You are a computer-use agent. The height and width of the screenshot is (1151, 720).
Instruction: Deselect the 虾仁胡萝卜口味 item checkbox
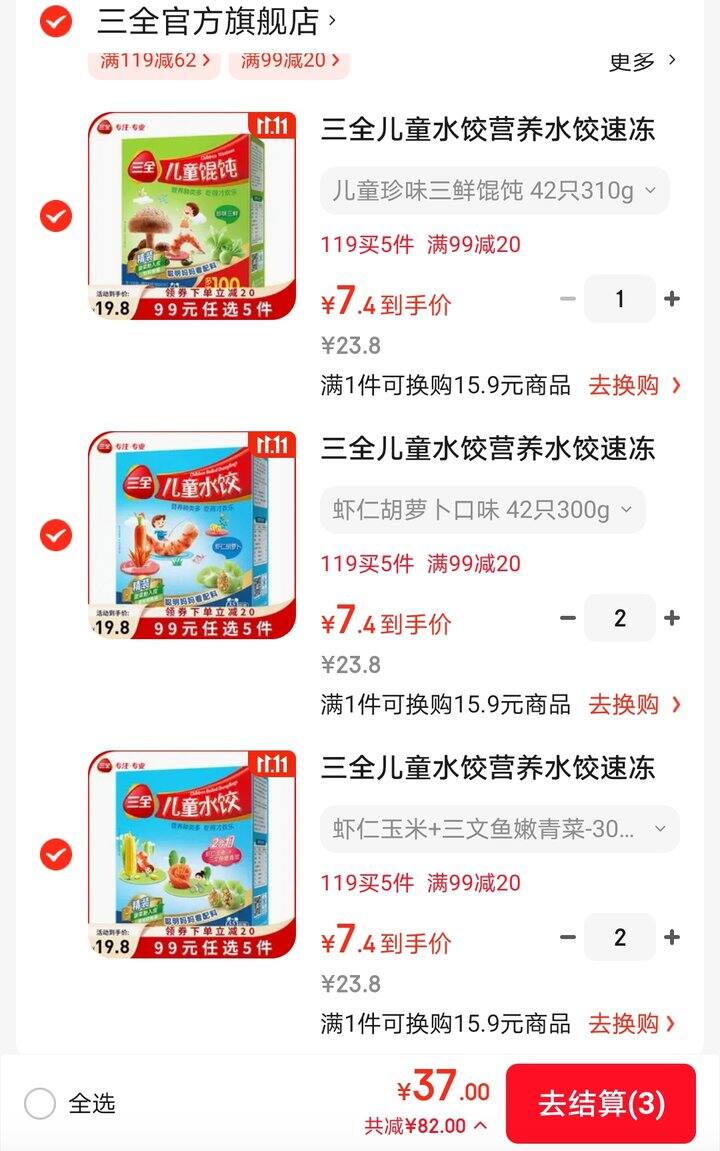(56, 536)
